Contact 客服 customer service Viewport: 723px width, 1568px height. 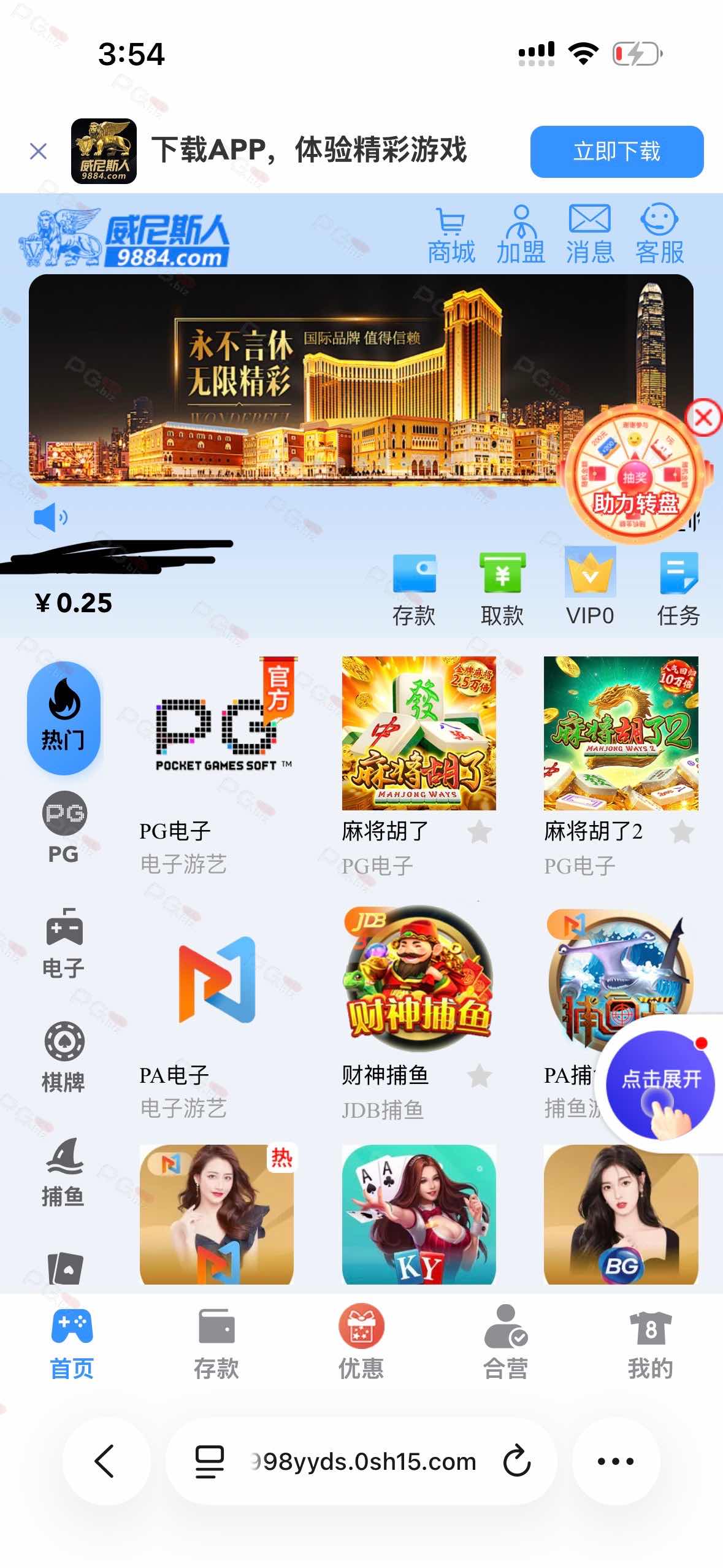pos(659,236)
